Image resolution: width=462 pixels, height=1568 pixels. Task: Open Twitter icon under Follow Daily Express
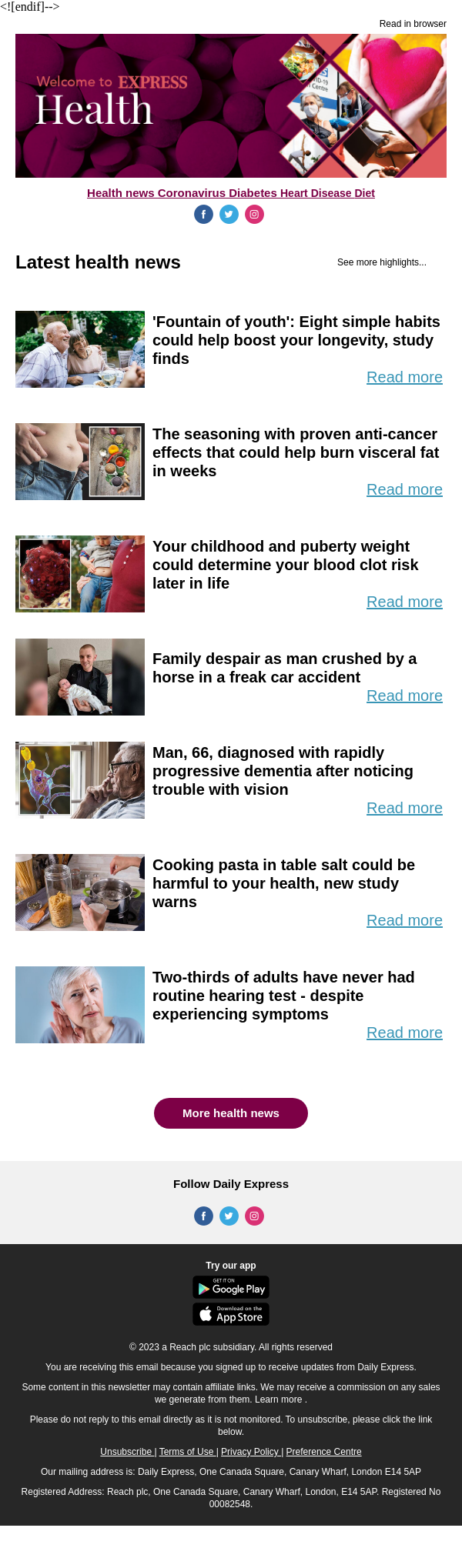[x=229, y=1216]
